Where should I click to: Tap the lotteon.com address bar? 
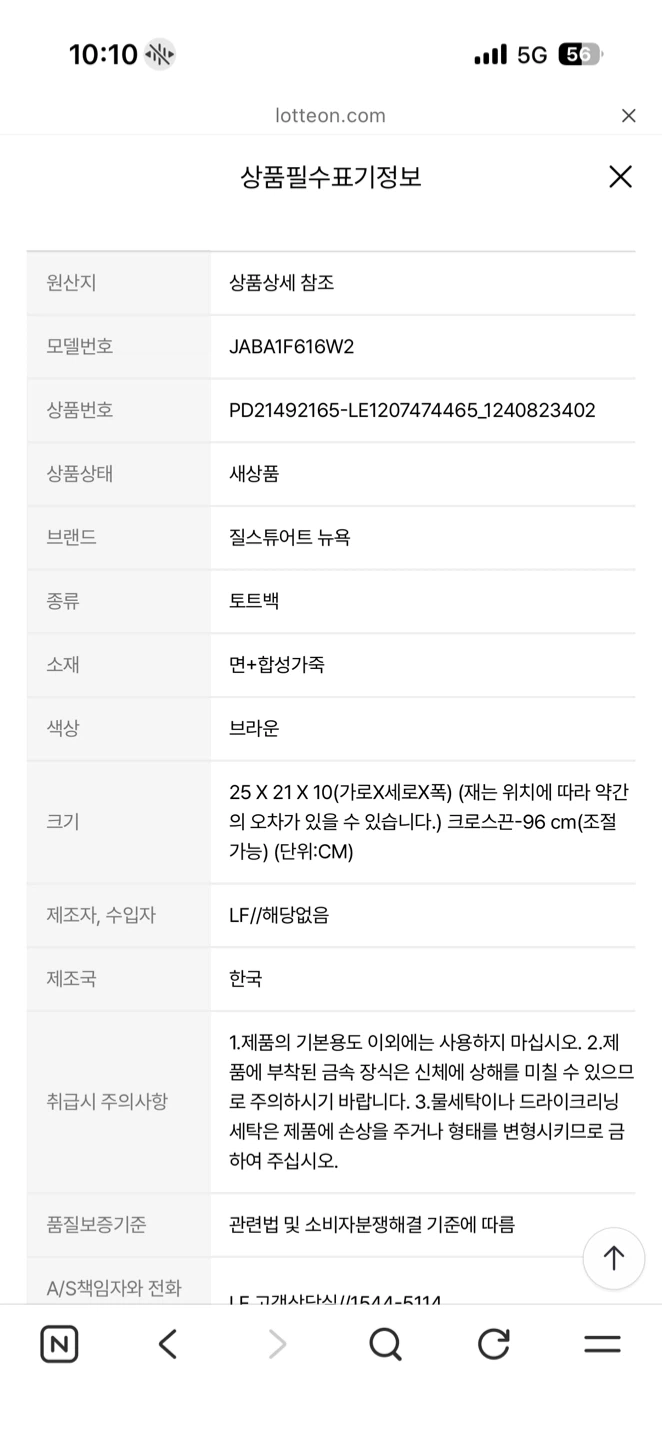(330, 116)
